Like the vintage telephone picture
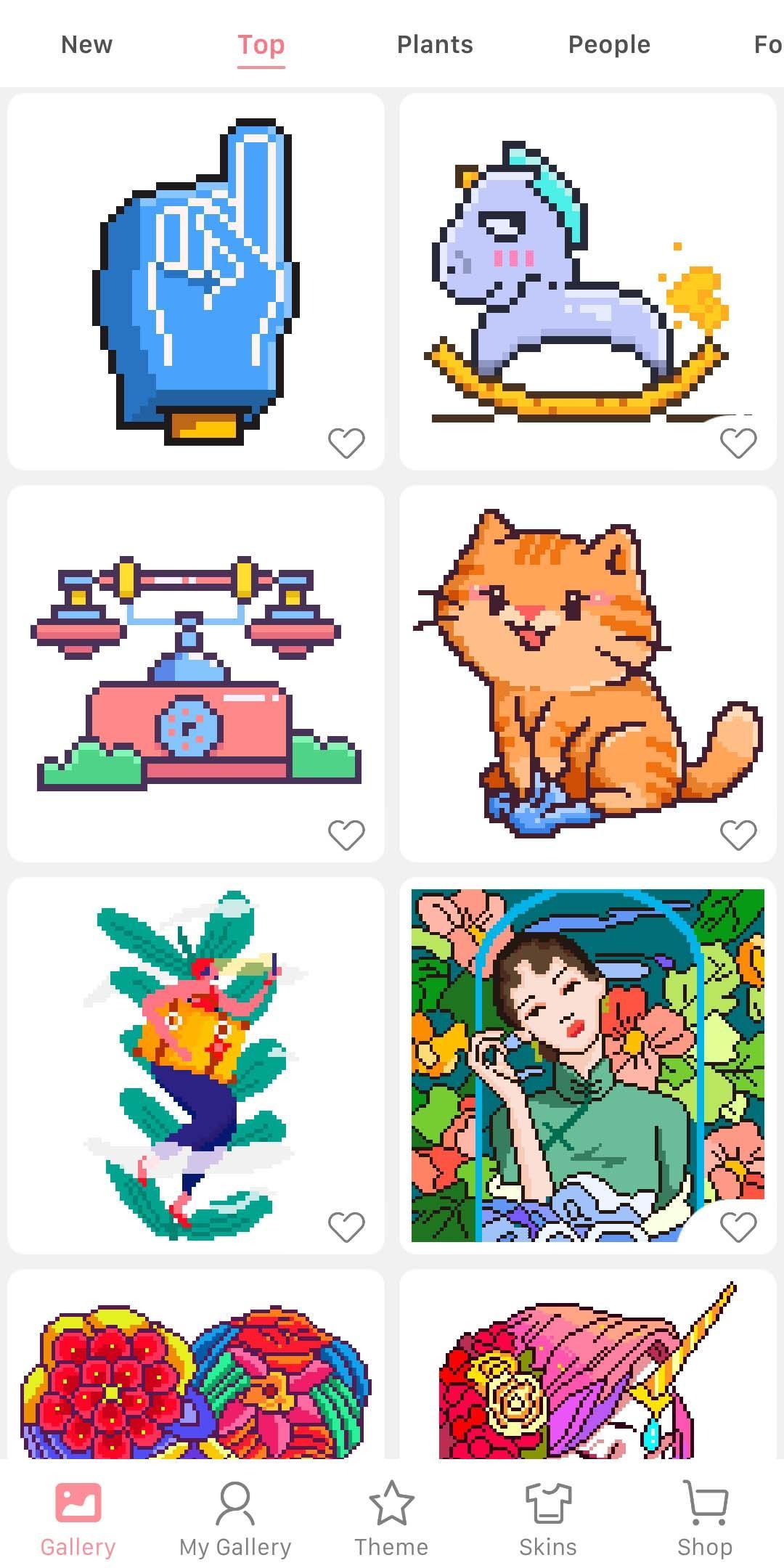 pos(346,835)
